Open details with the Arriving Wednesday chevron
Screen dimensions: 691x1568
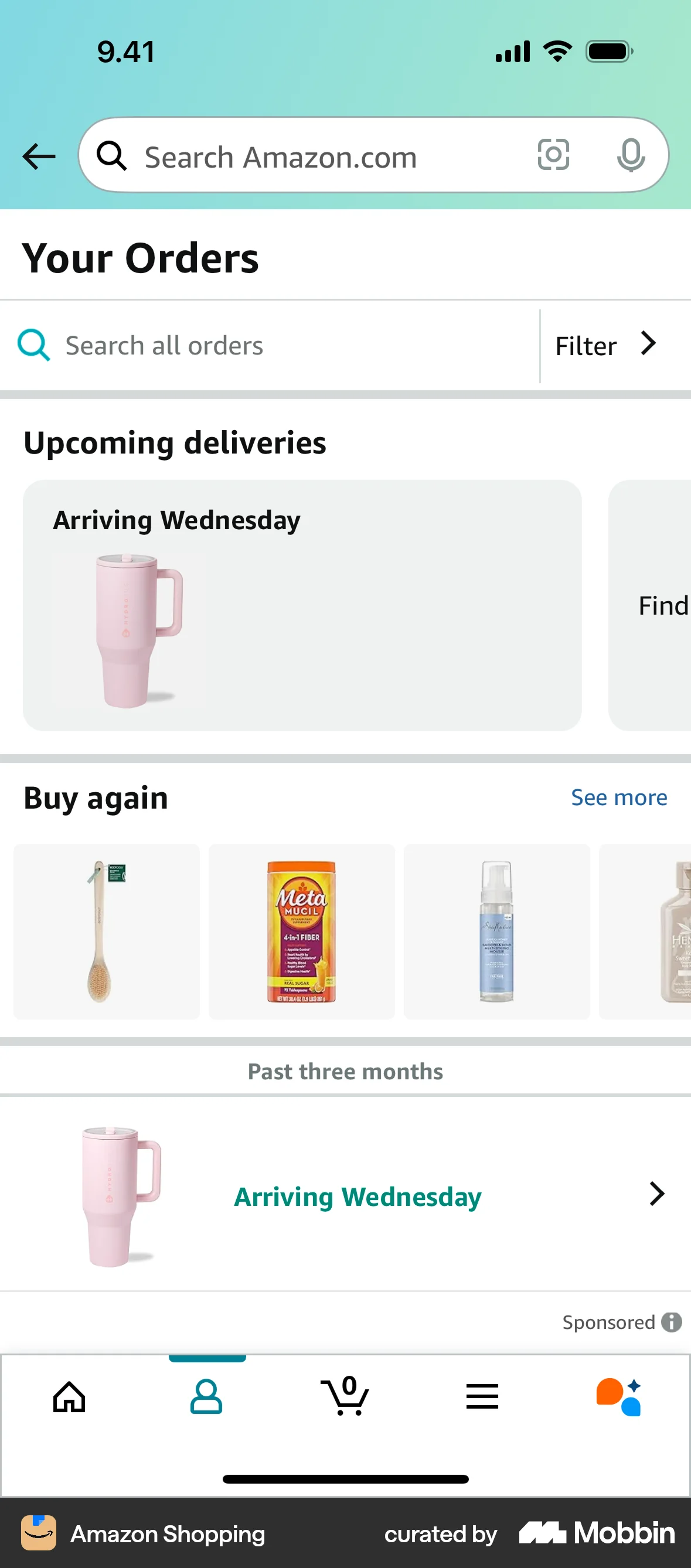click(x=656, y=1194)
